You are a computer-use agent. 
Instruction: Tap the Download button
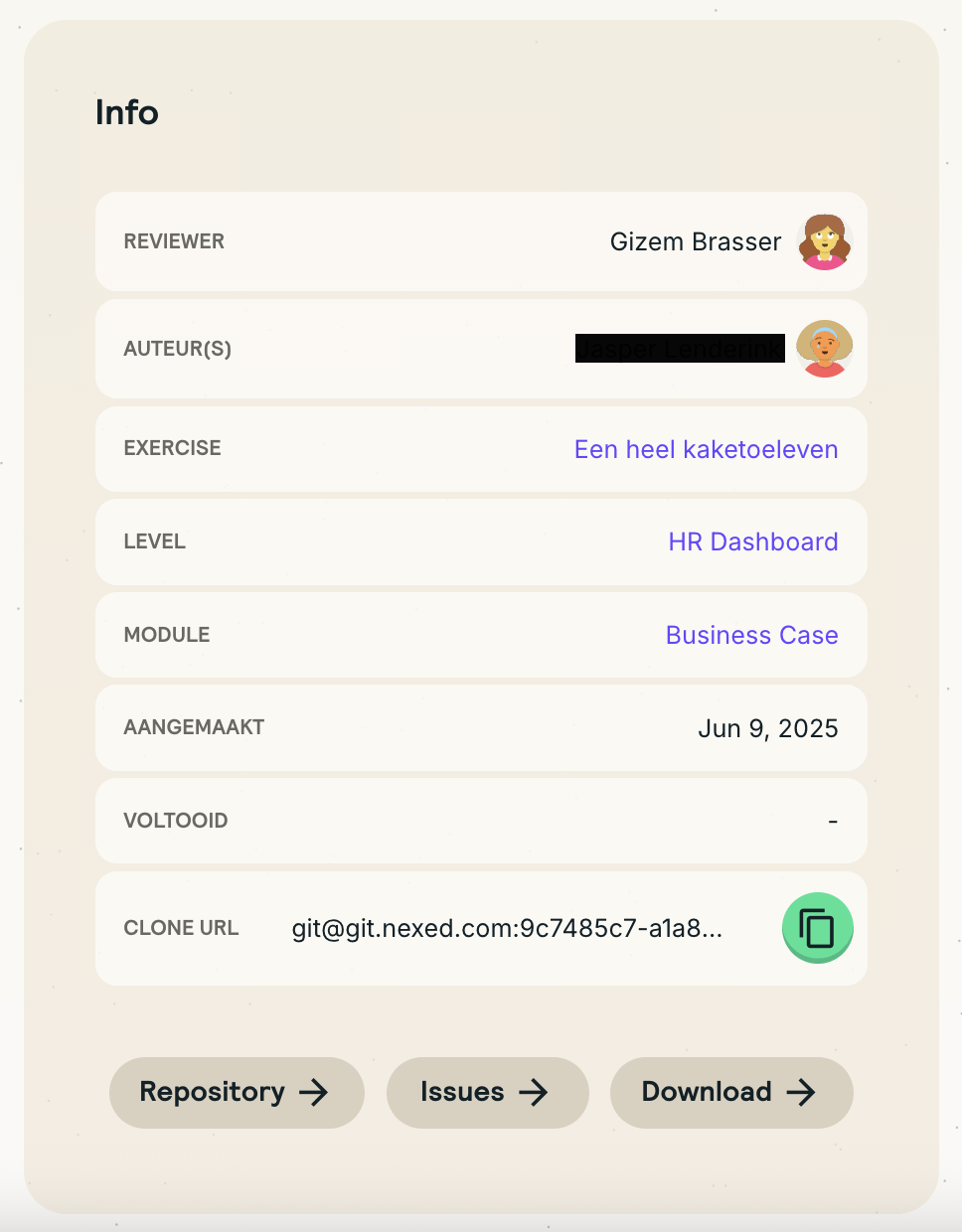(731, 1092)
